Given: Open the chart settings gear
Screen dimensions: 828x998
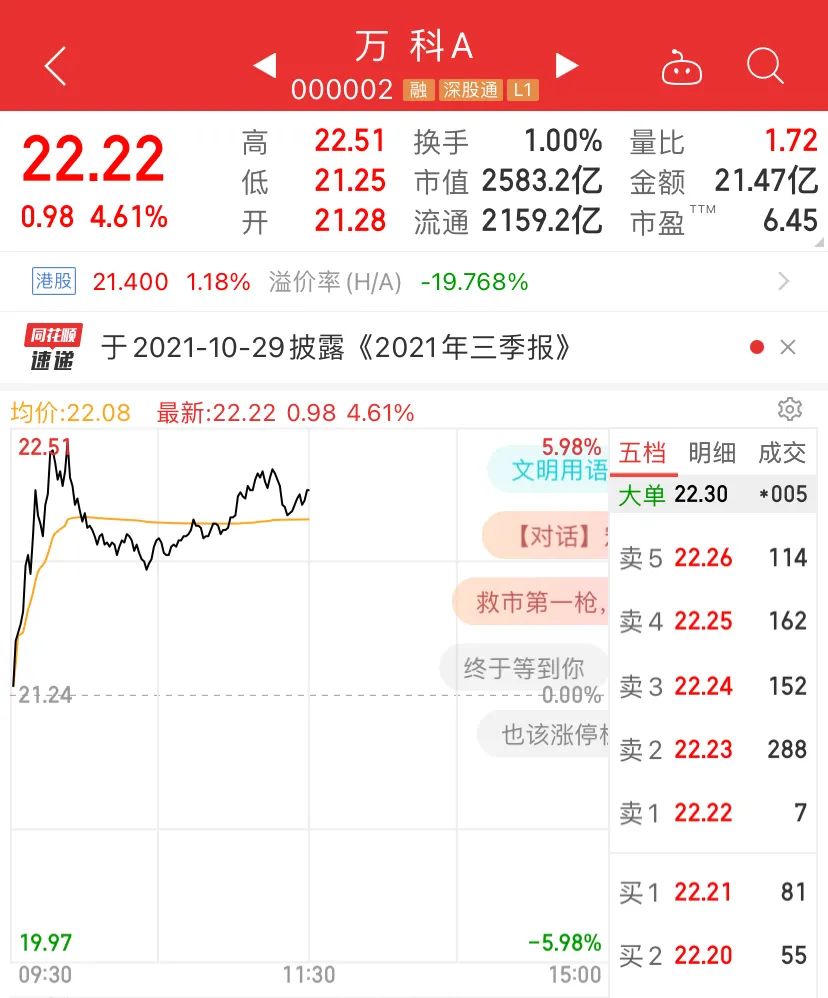Looking at the screenshot, I should click(790, 409).
